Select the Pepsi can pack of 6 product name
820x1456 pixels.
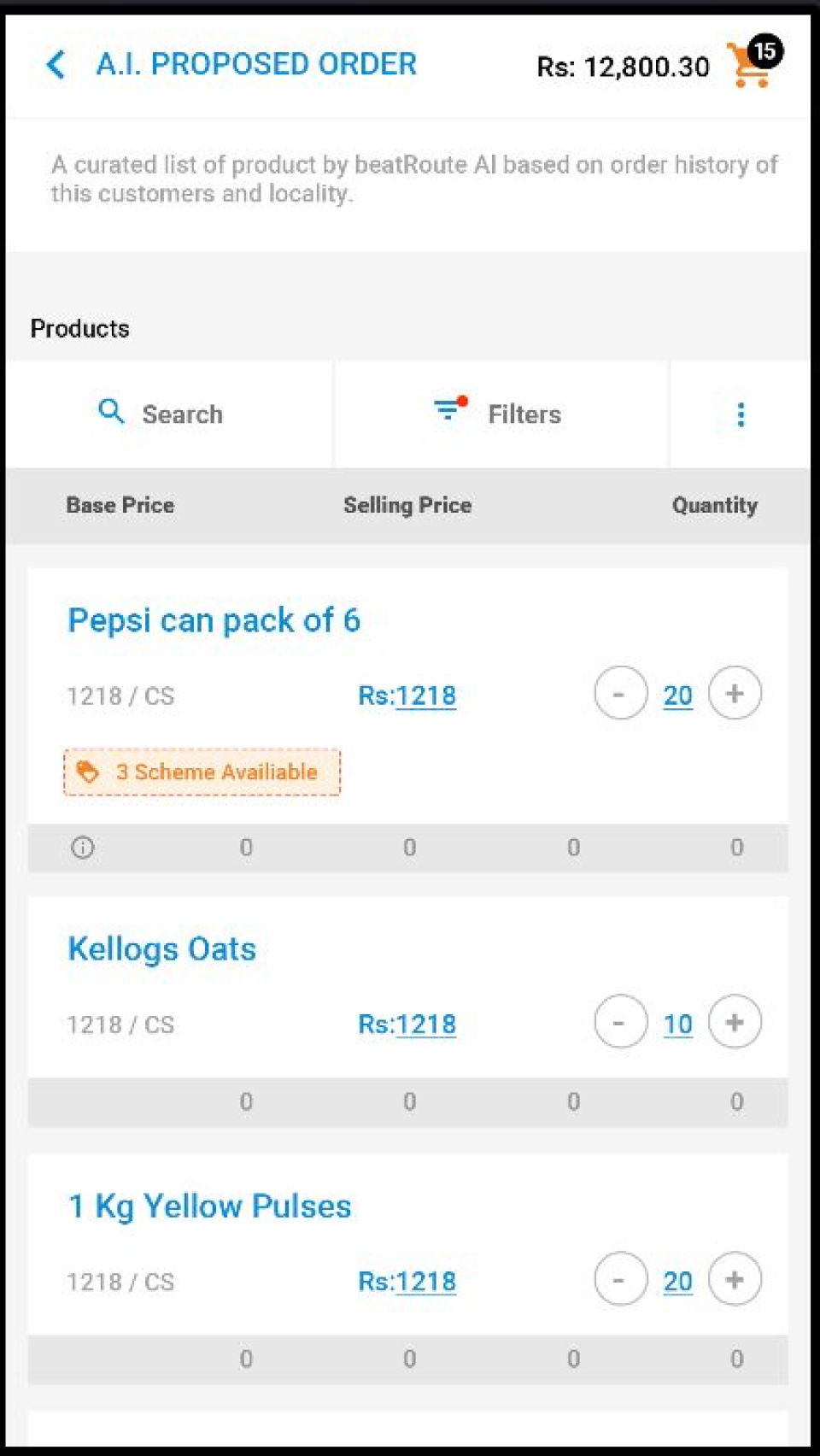point(214,619)
